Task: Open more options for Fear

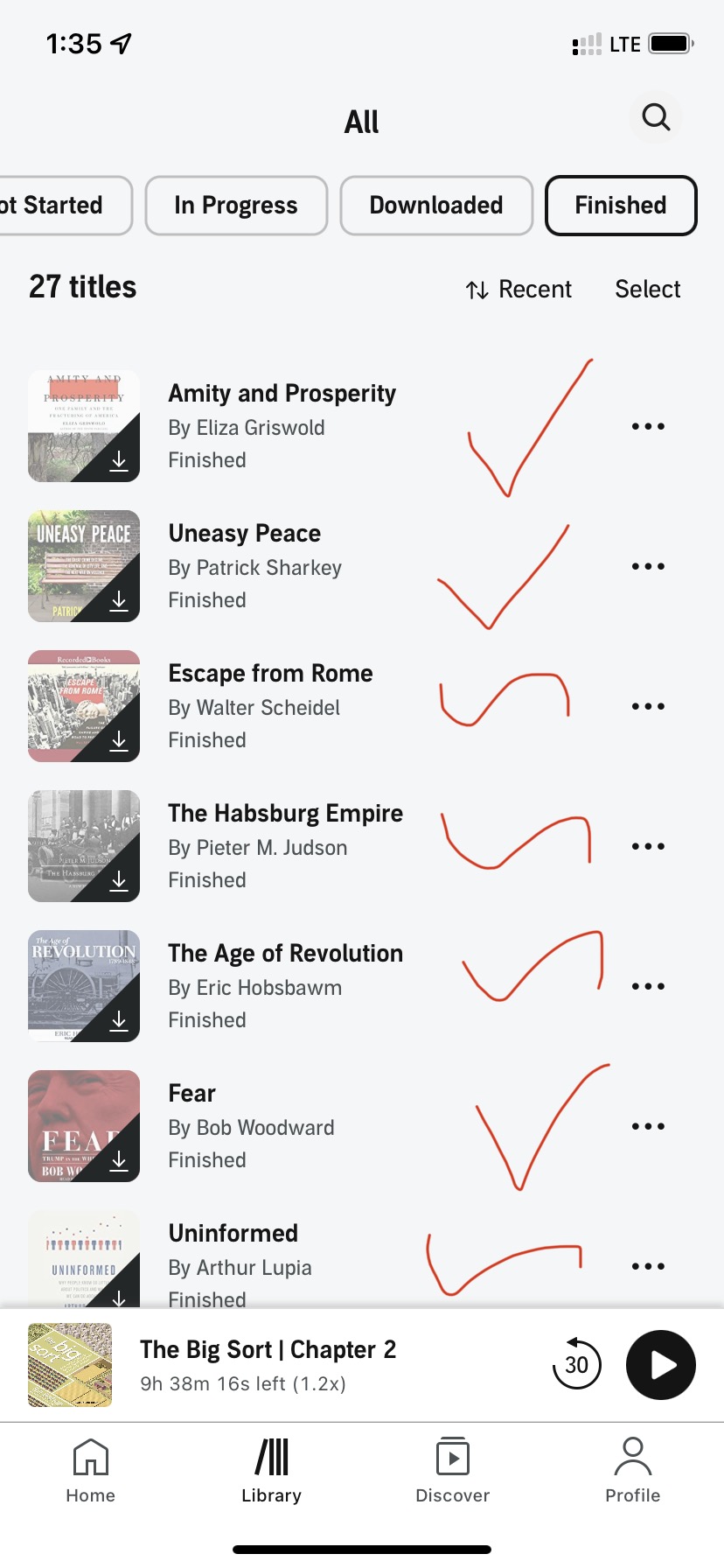Action: coord(648,1126)
